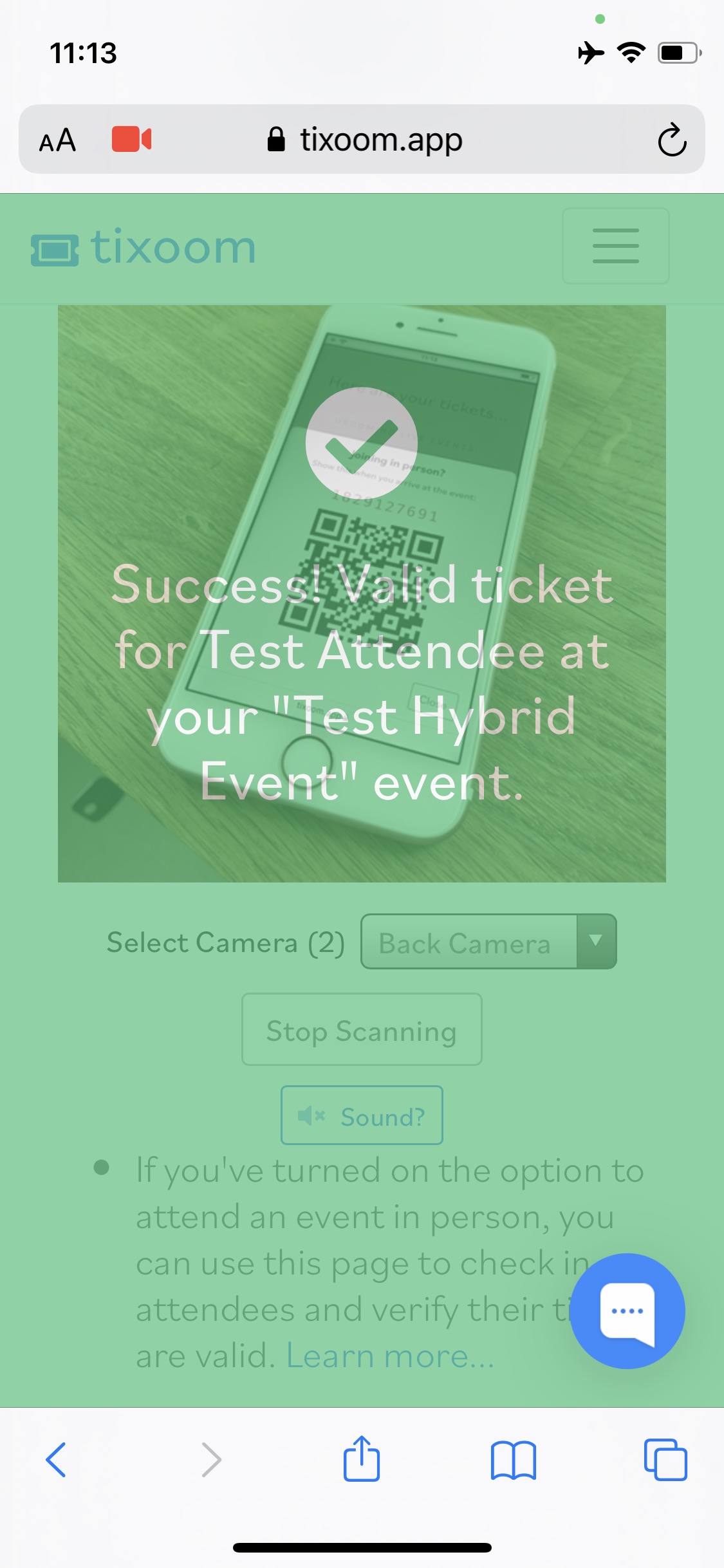Viewport: 724px width, 1568px height.
Task: Open Safari bookmarks
Action: [x=513, y=1459]
